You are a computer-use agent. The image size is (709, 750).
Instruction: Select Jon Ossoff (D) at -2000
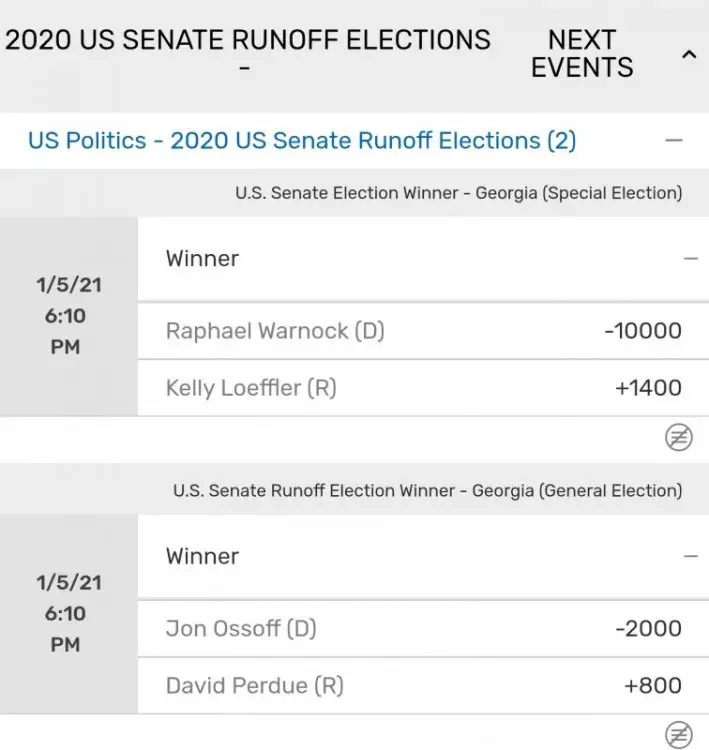pos(423,628)
